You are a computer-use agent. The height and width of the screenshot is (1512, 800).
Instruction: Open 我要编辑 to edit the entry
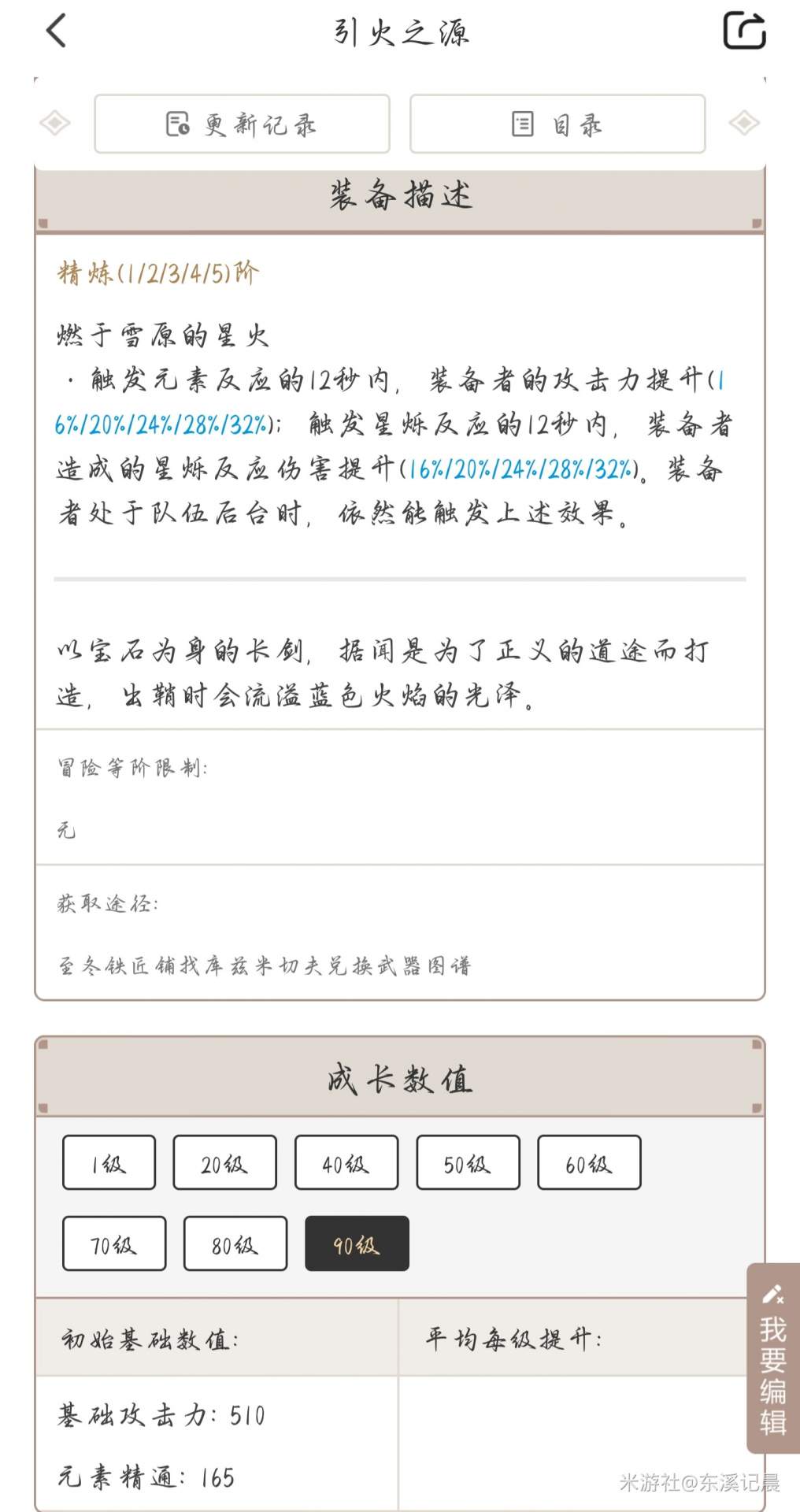click(773, 1358)
